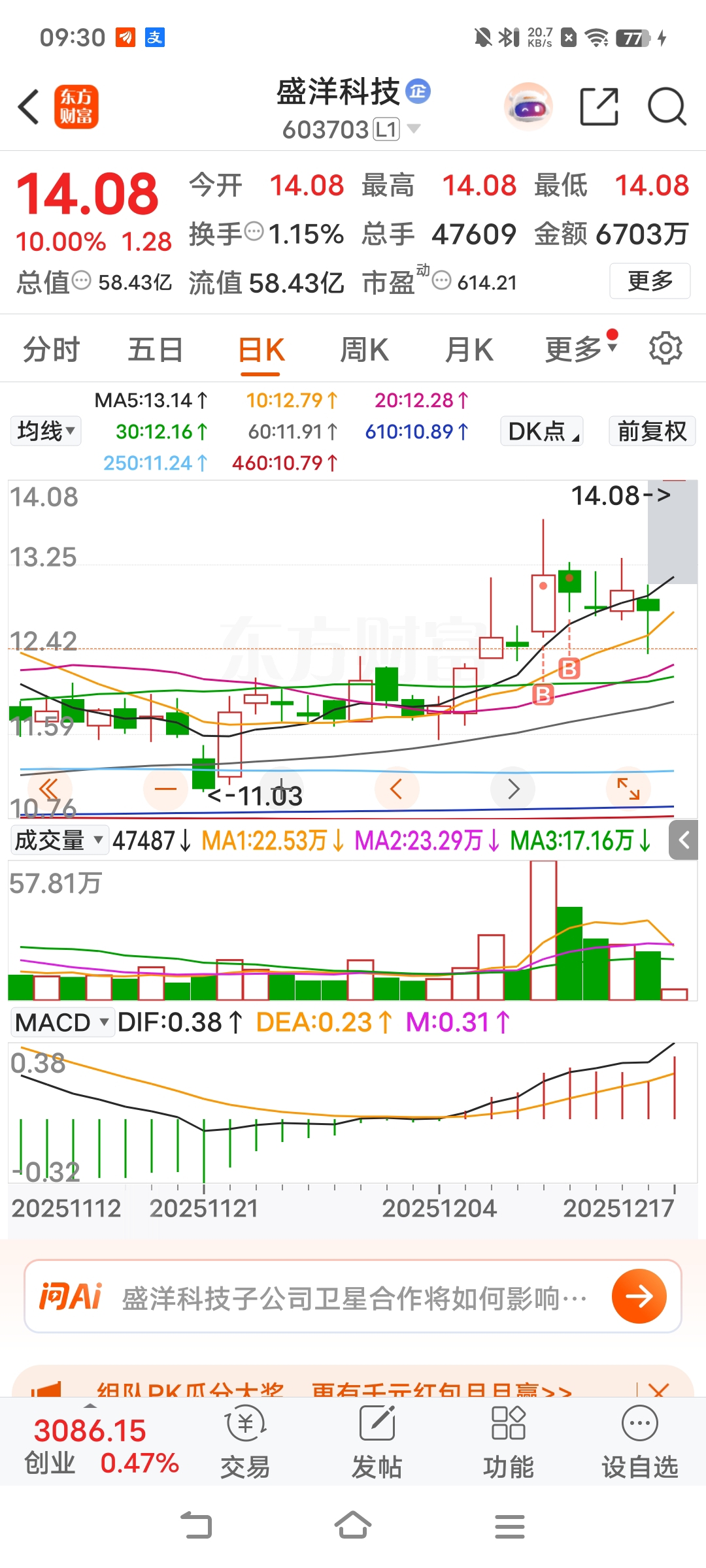Share this stock page
The height and width of the screenshot is (1568, 706).
click(x=599, y=106)
